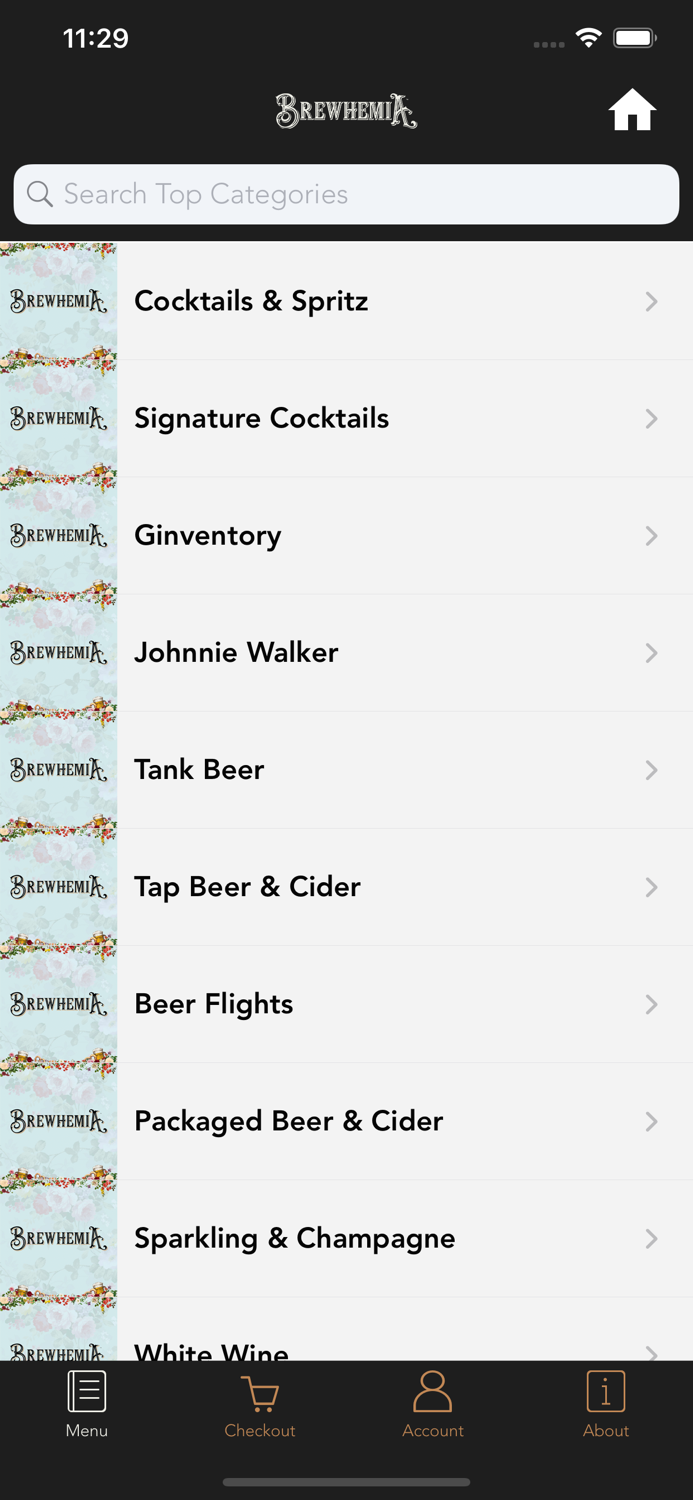The image size is (693, 1500).
Task: Focus the Search Top Categories field
Action: 346,194
